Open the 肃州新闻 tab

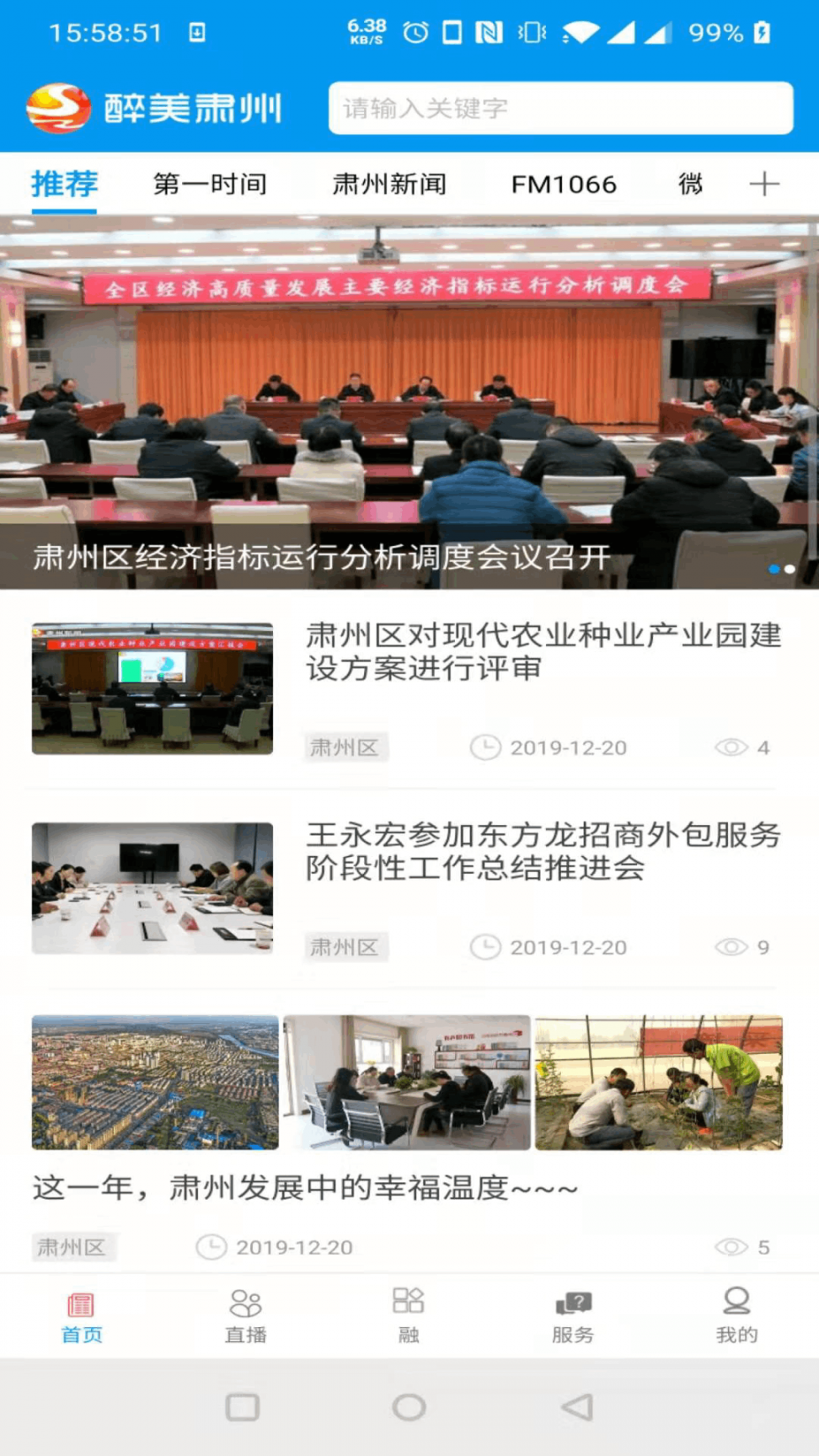click(389, 184)
